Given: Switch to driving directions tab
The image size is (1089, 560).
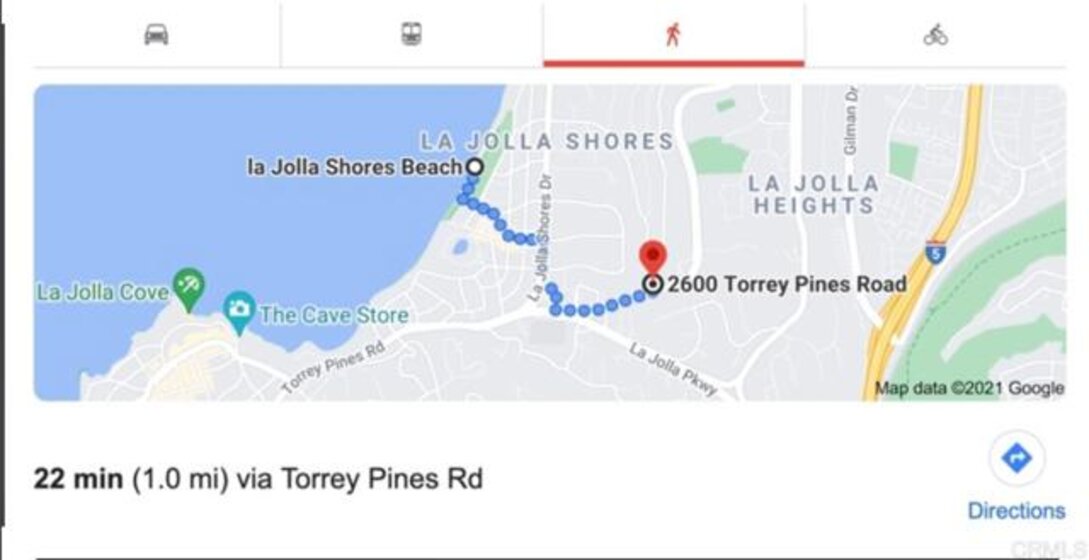Looking at the screenshot, I should pos(156,35).
